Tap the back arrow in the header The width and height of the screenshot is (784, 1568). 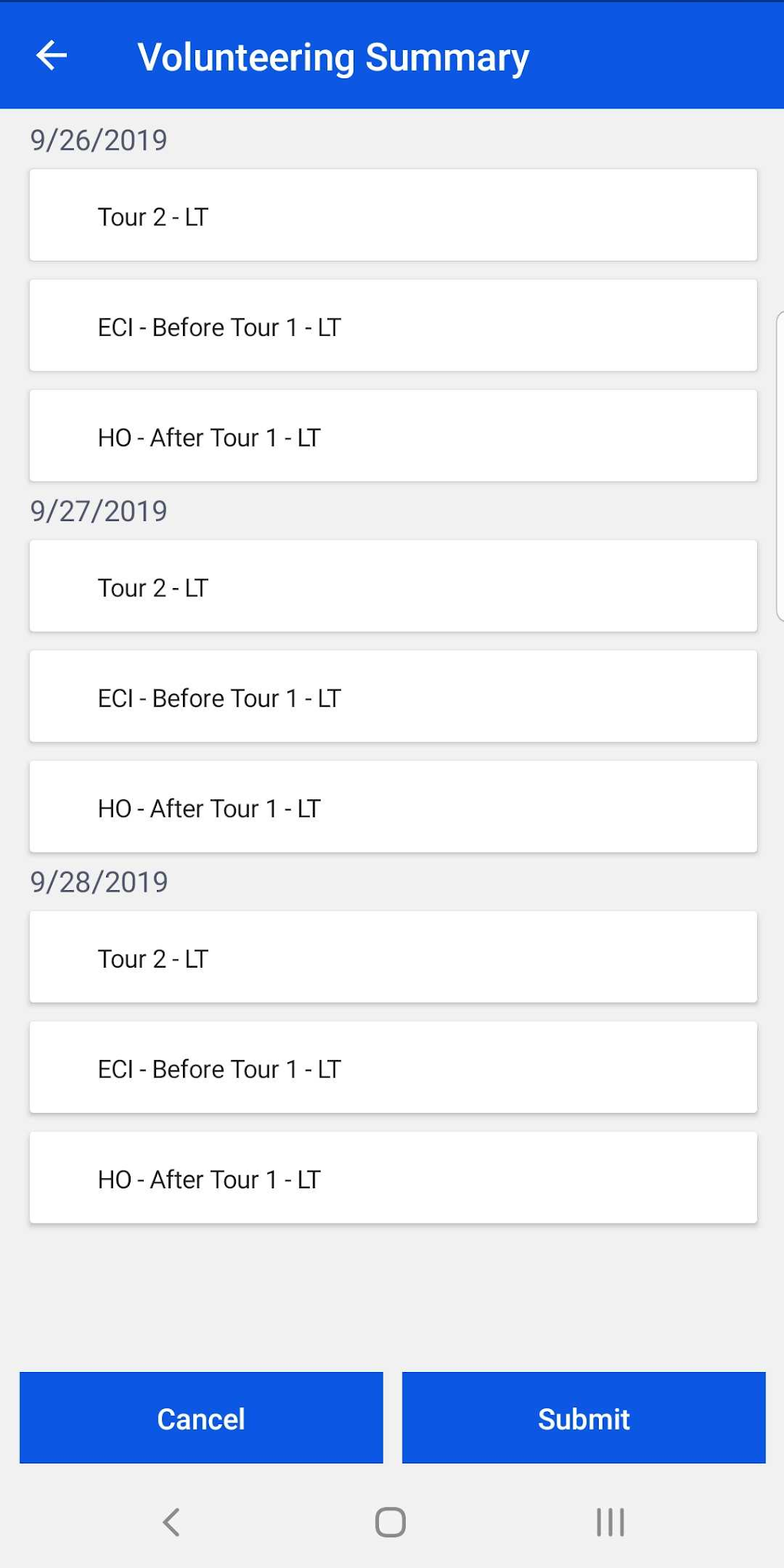(x=51, y=55)
